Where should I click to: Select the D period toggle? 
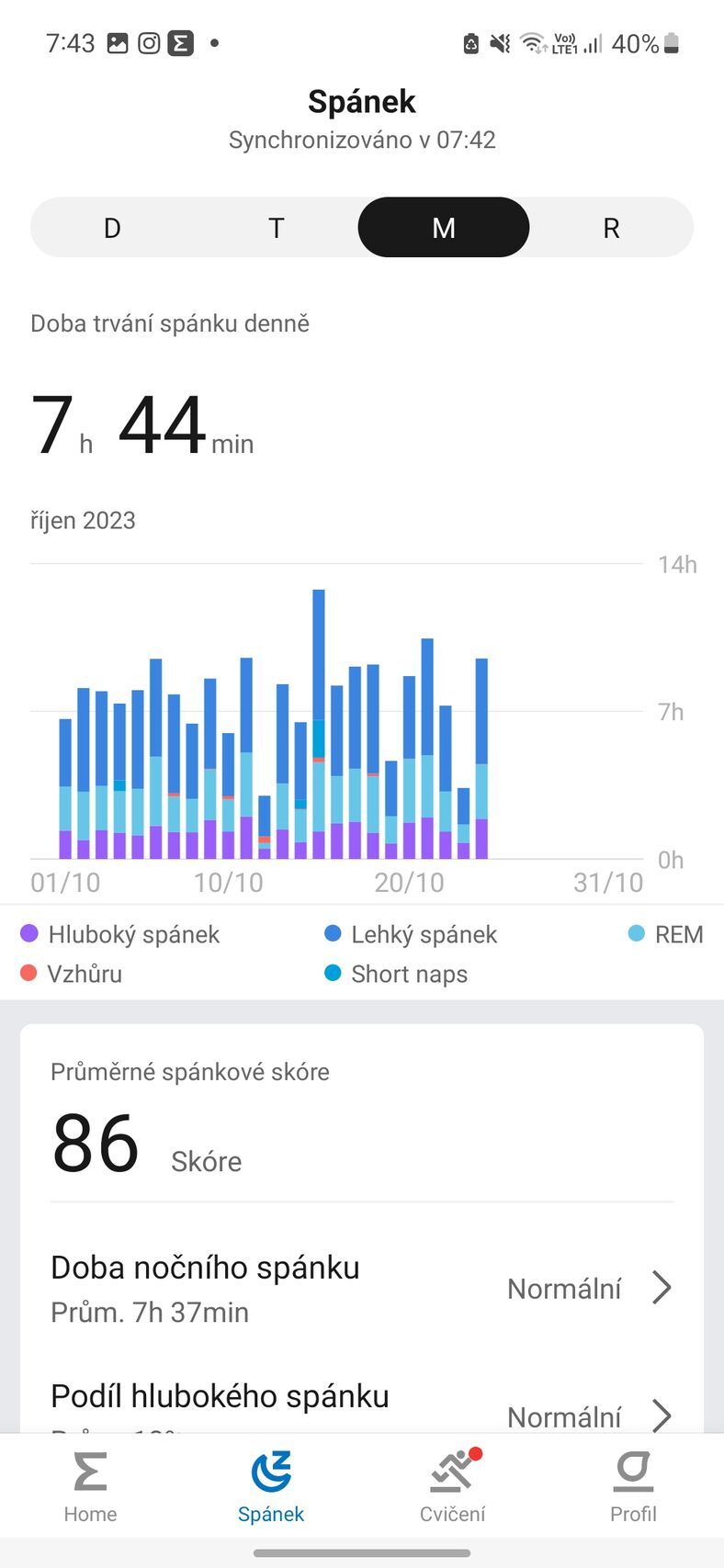(111, 227)
